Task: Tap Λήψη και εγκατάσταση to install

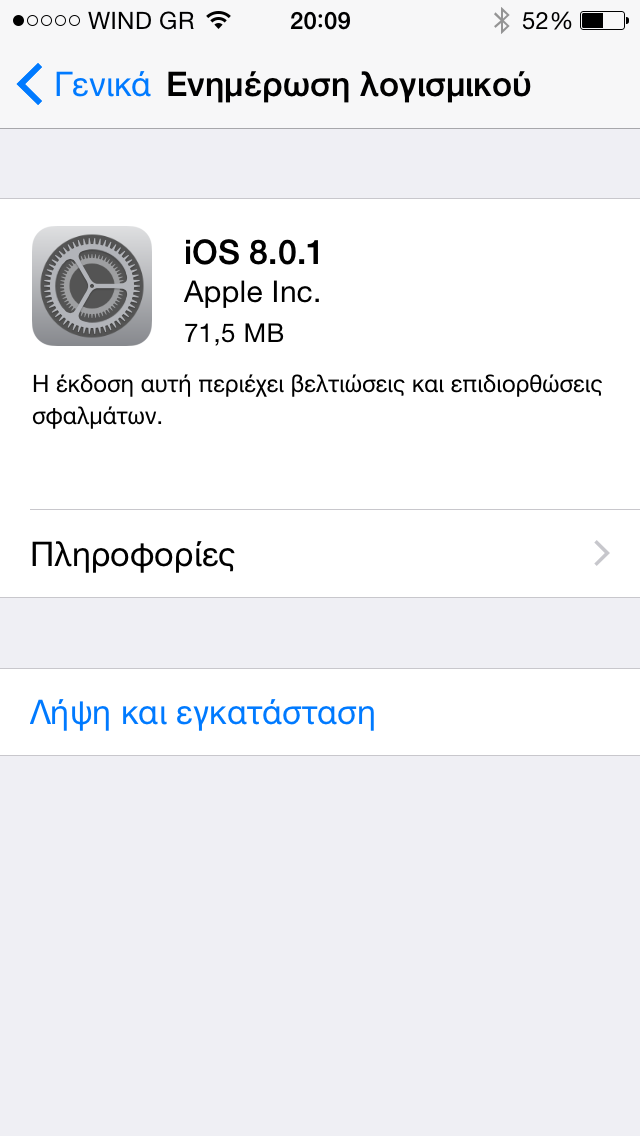Action: coord(204,713)
